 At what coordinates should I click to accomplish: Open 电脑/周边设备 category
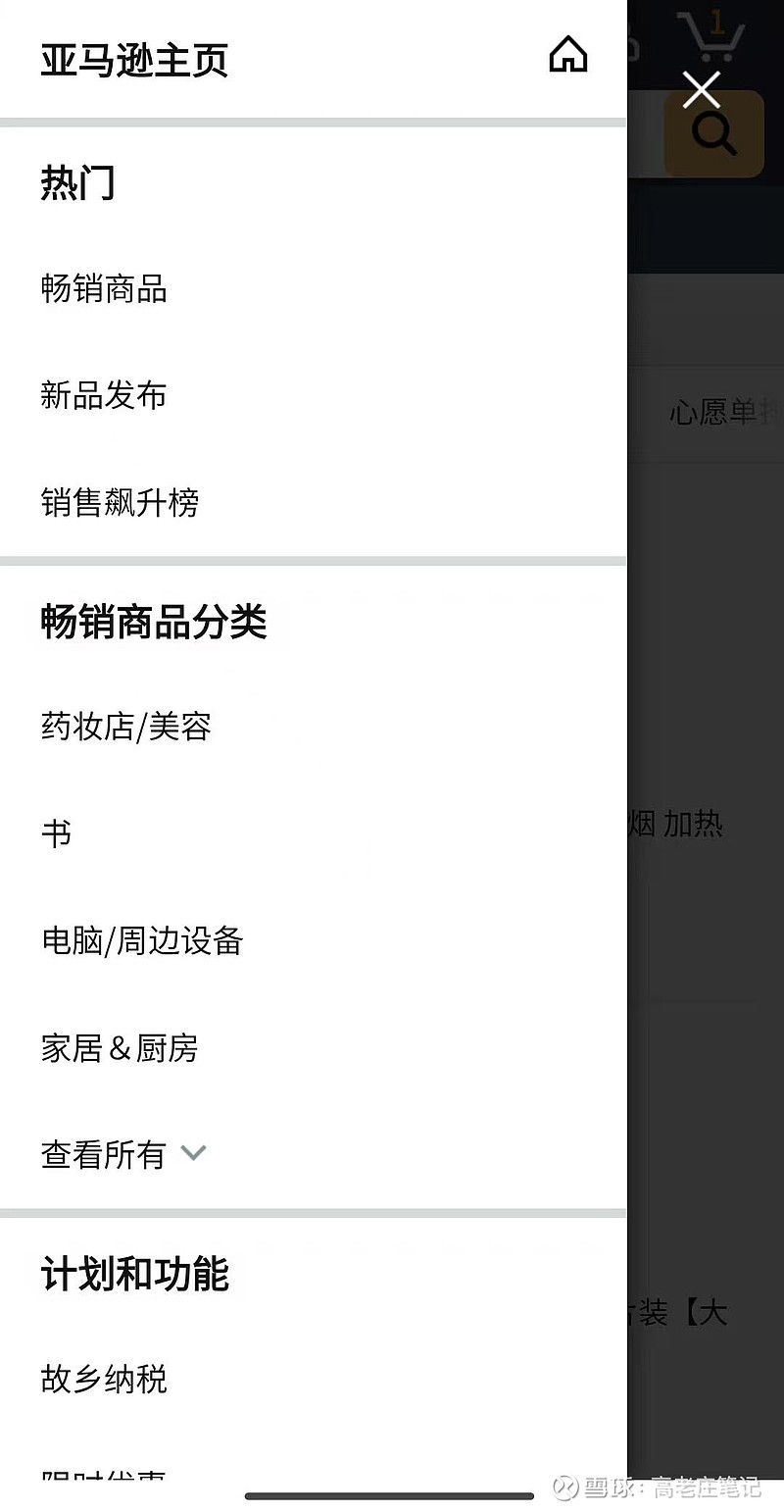pos(314,940)
